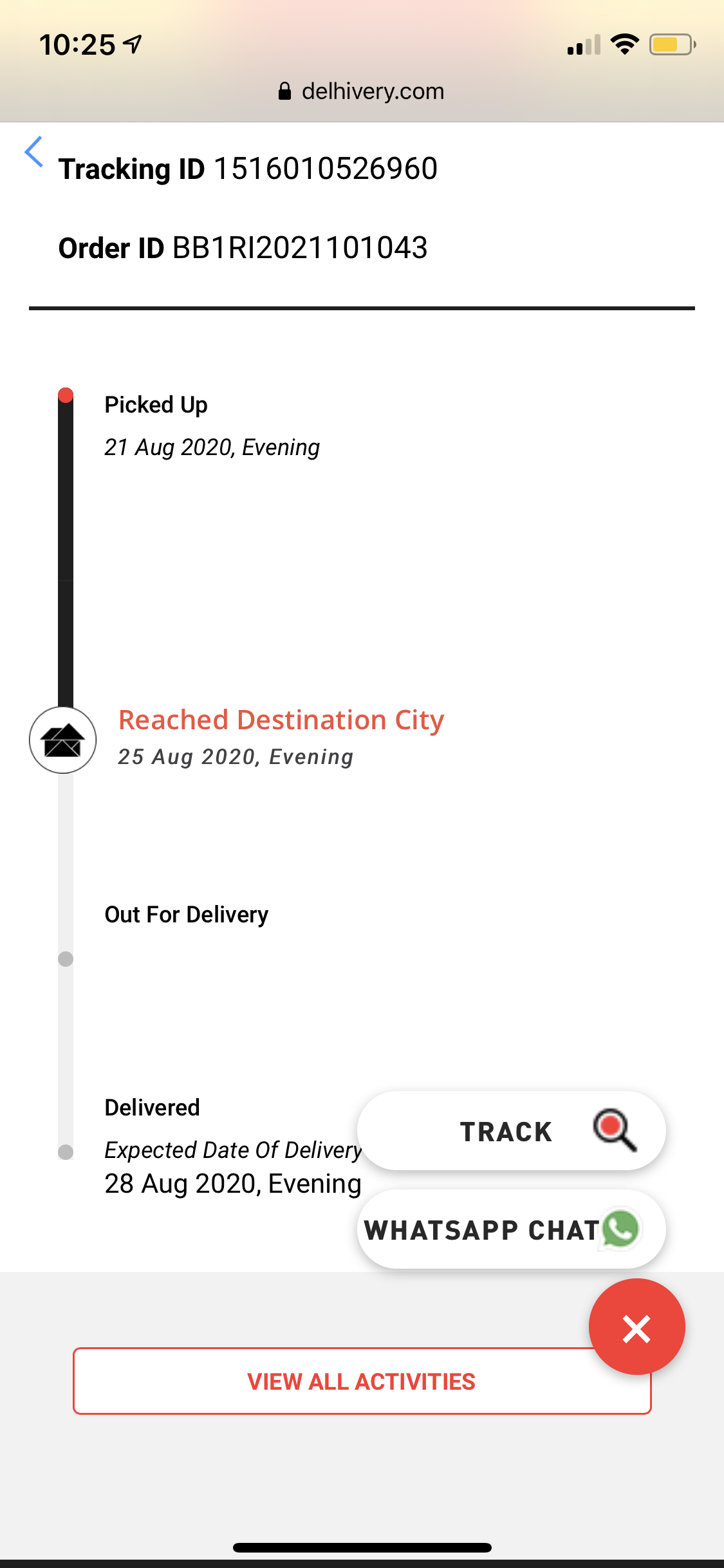Tap the TRACK button
Screen dimensions: 724x1568
tap(511, 1131)
